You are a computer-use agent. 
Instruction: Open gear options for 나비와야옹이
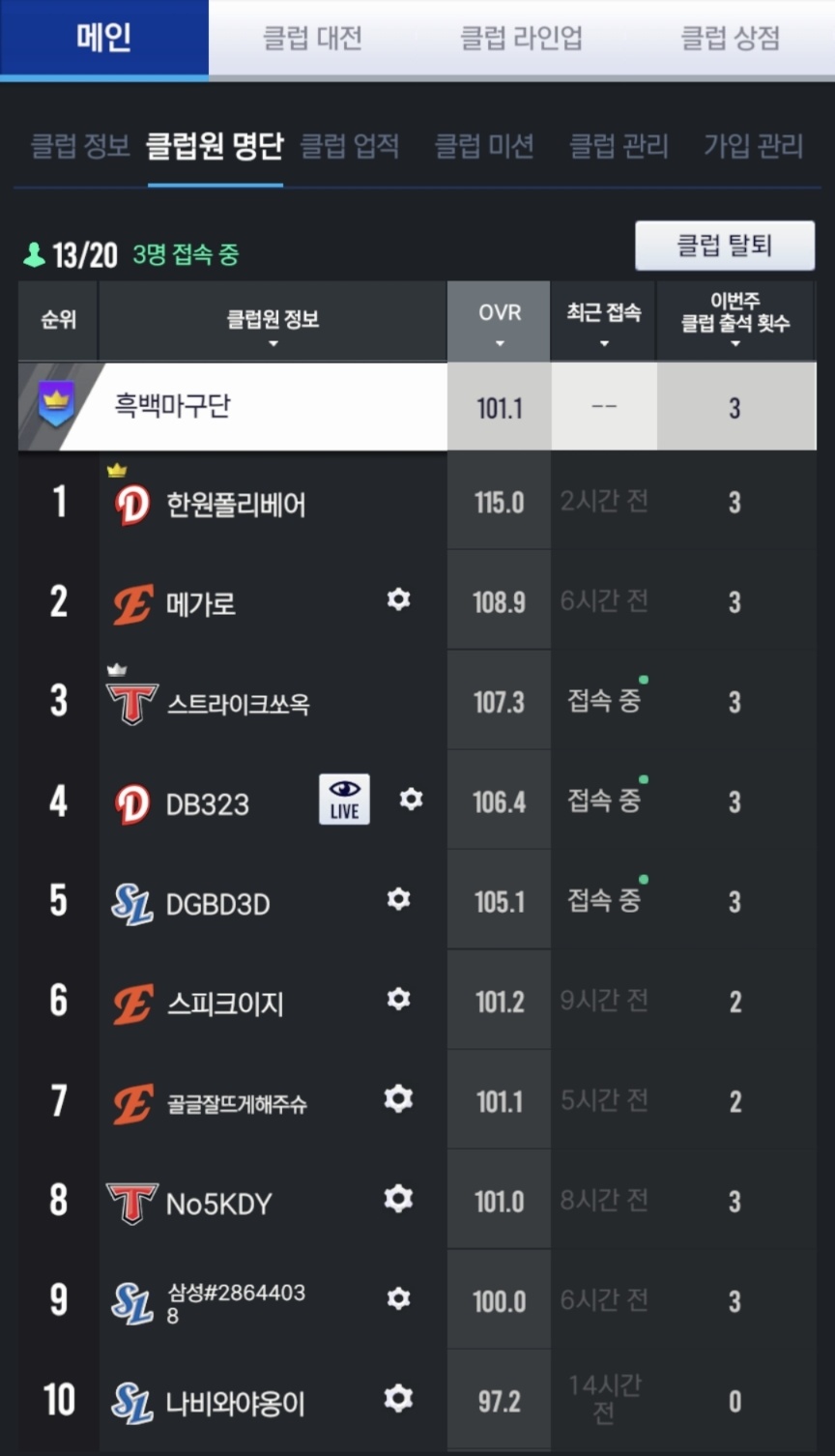pyautogui.click(x=398, y=1399)
